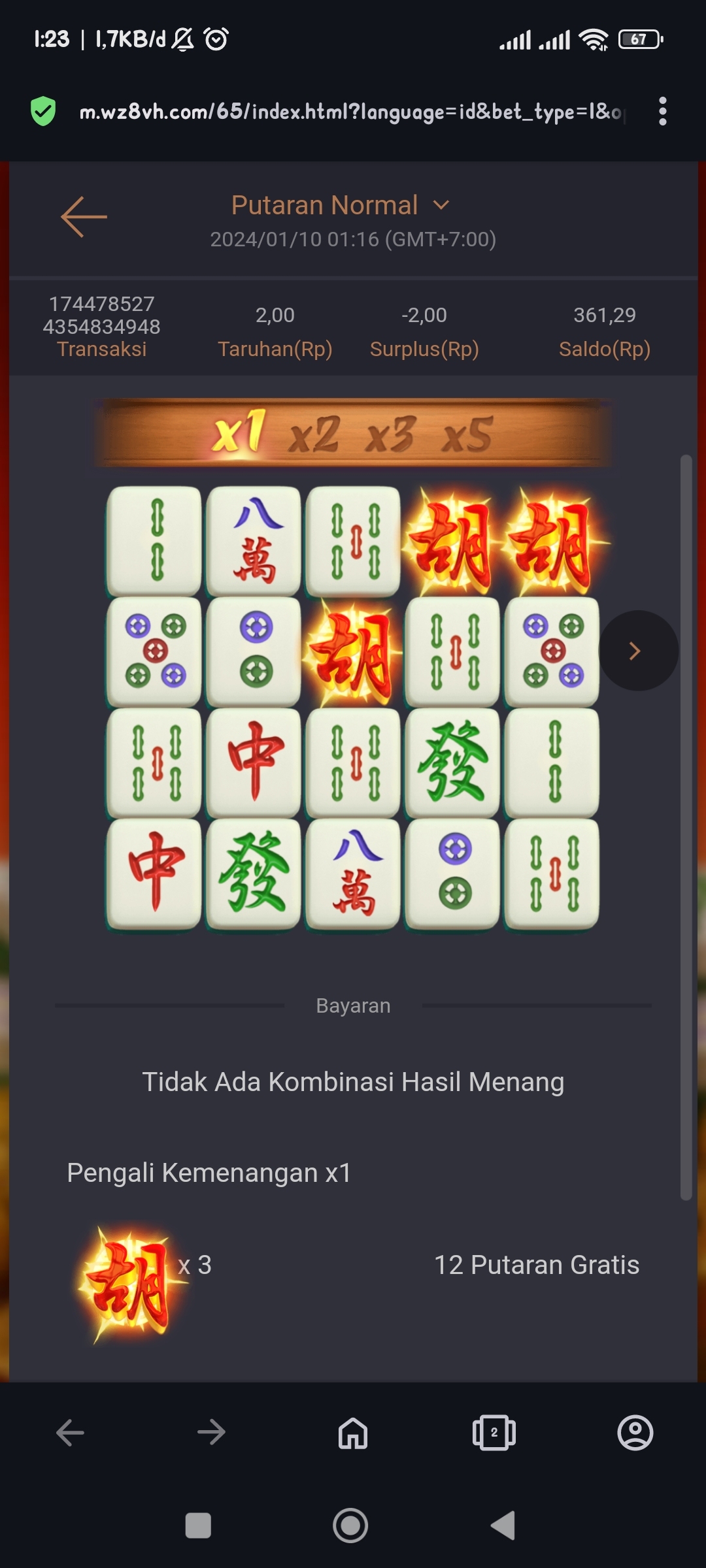
Task: Go back using the orange arrow
Action: pos(84,217)
